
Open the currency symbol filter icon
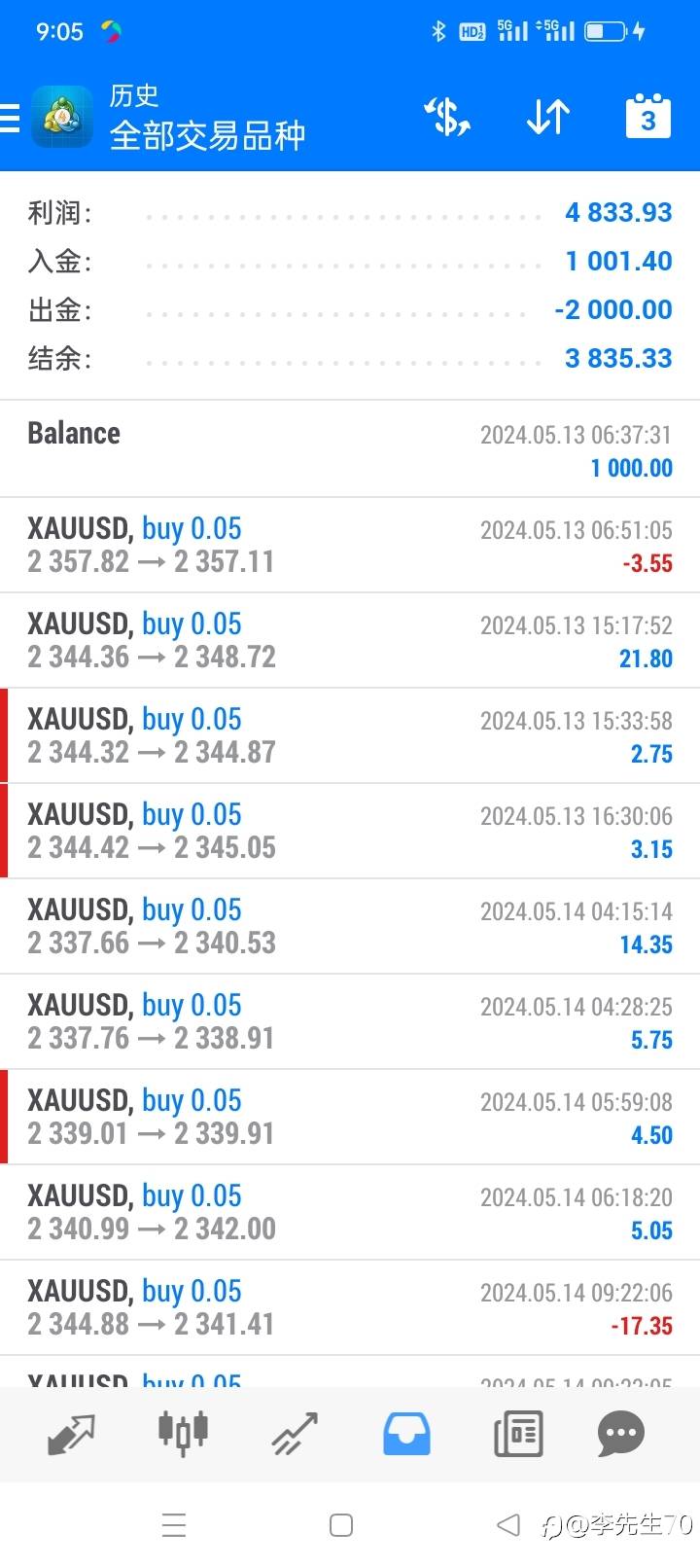447,118
